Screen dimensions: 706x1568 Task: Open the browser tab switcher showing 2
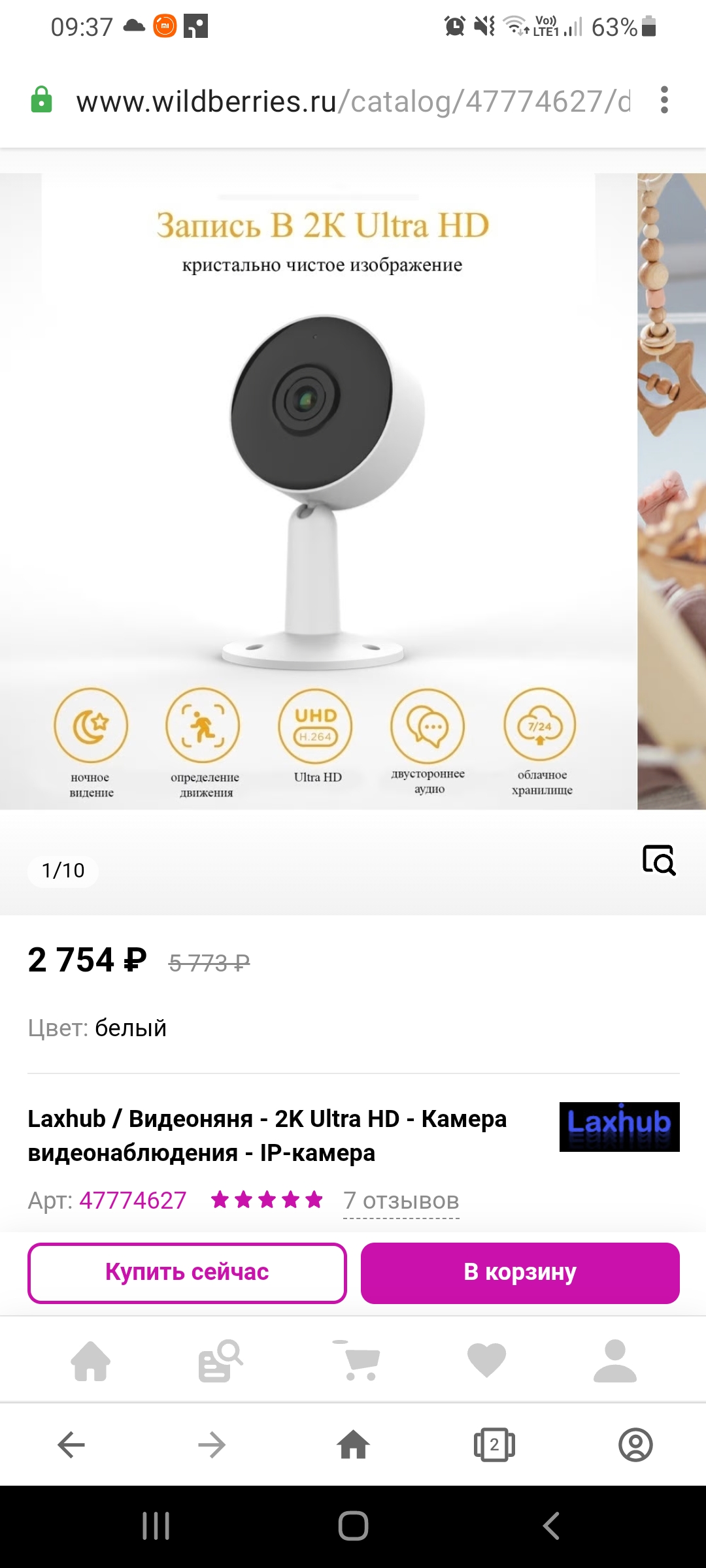click(494, 1445)
